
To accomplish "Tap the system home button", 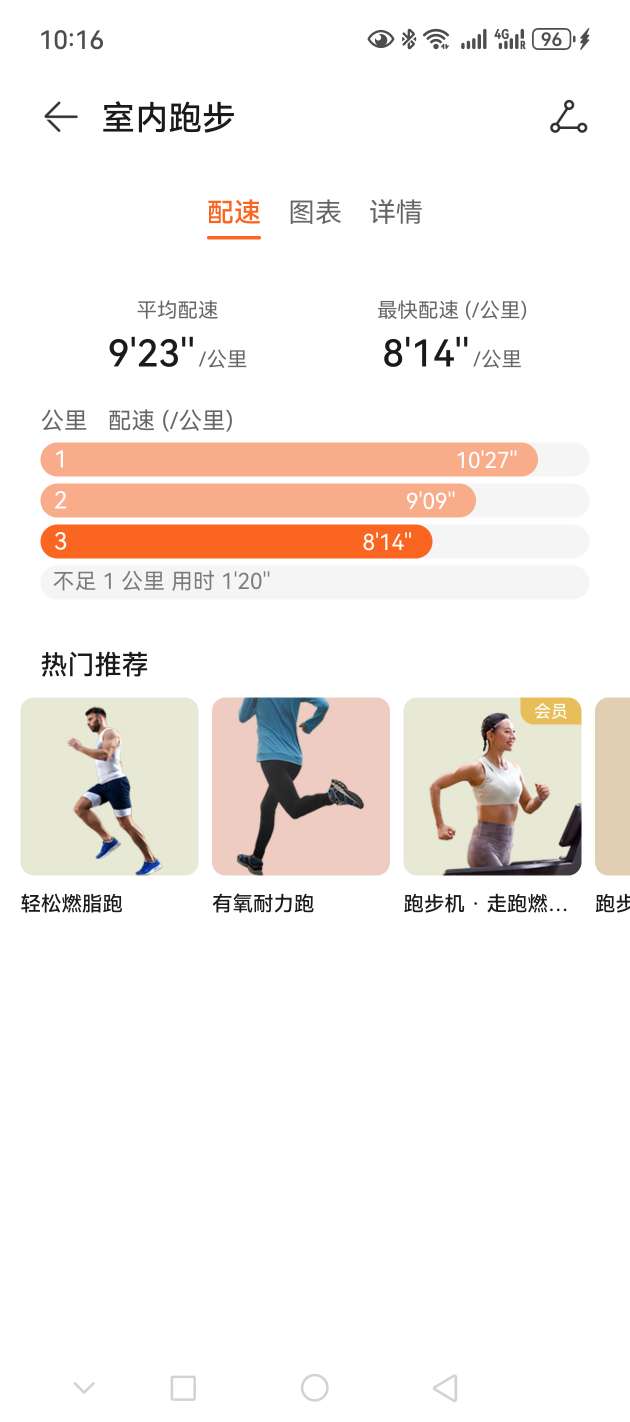I will click(x=315, y=1388).
